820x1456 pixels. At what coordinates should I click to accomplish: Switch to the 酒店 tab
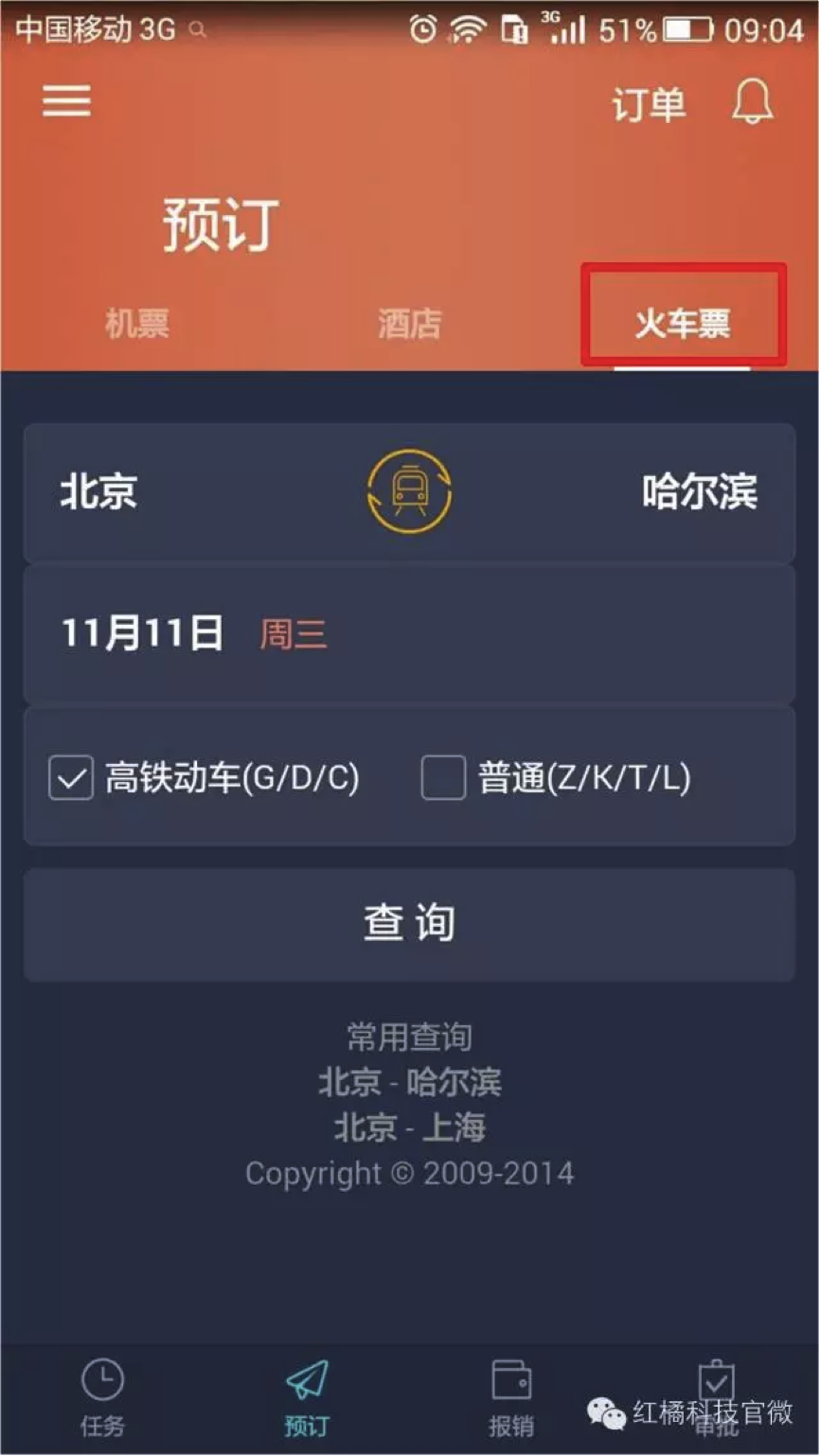click(x=409, y=324)
